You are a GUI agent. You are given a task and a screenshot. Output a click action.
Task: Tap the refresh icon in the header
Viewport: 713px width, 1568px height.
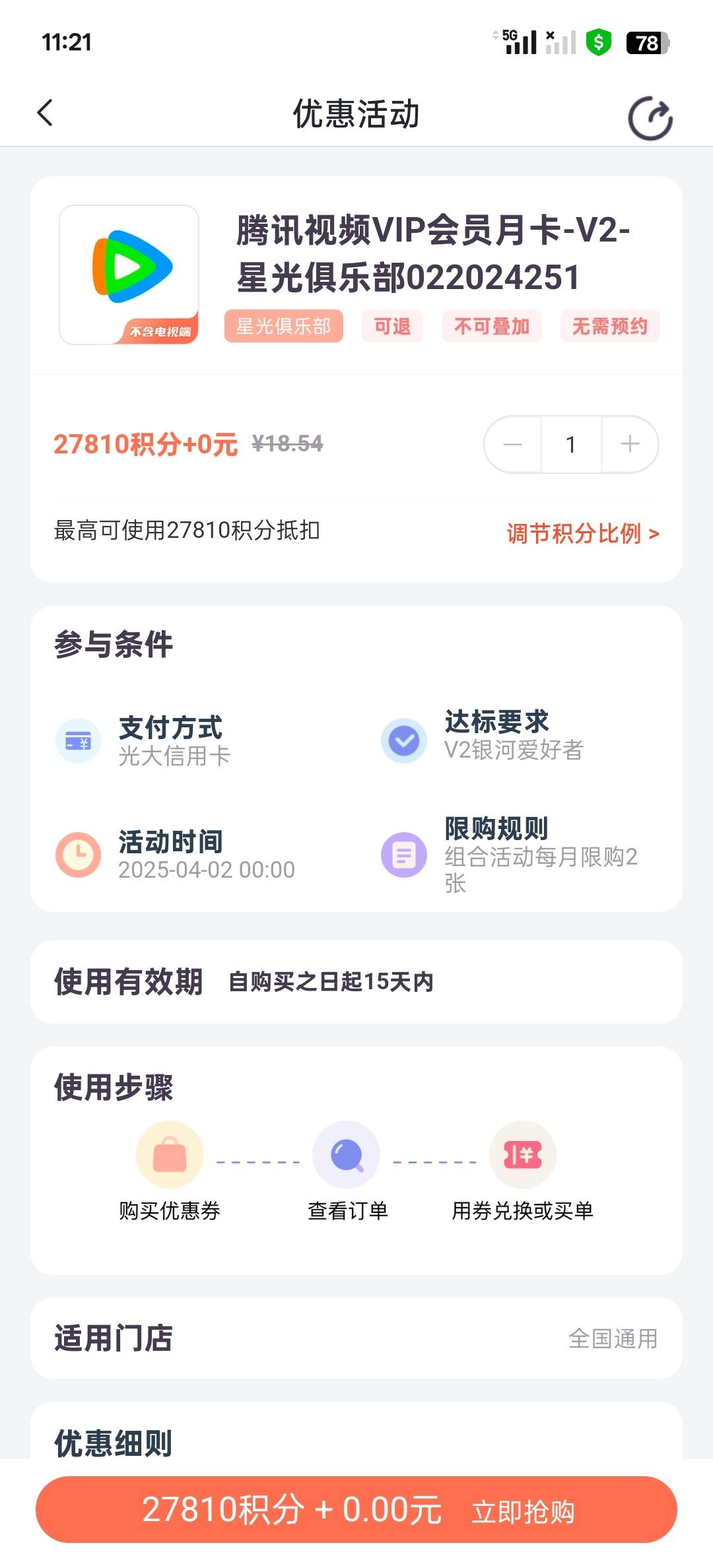(650, 118)
